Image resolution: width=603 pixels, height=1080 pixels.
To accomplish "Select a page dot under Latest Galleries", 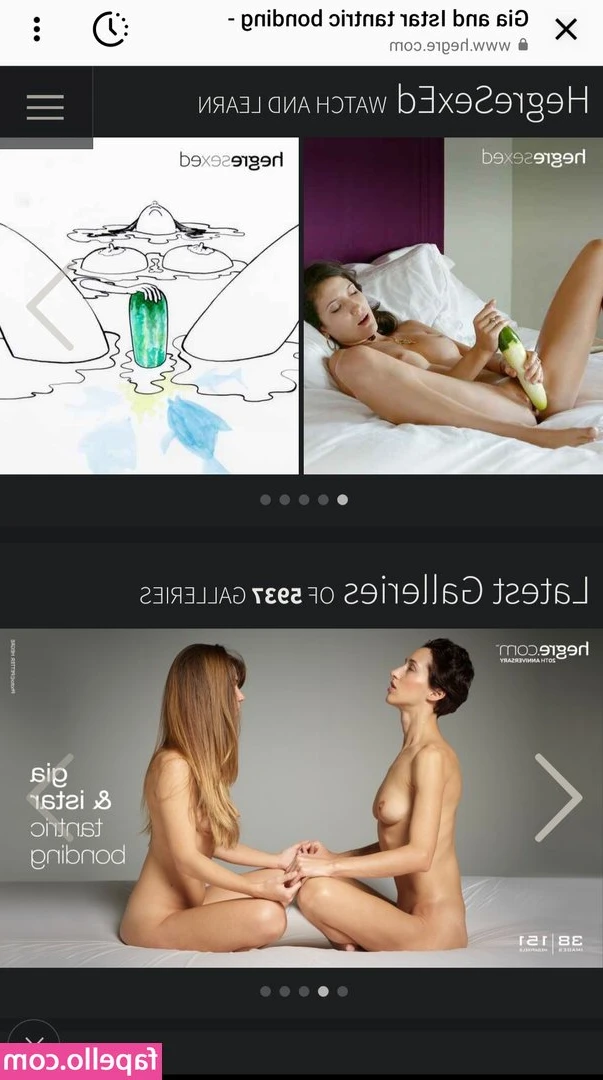I will [304, 992].
